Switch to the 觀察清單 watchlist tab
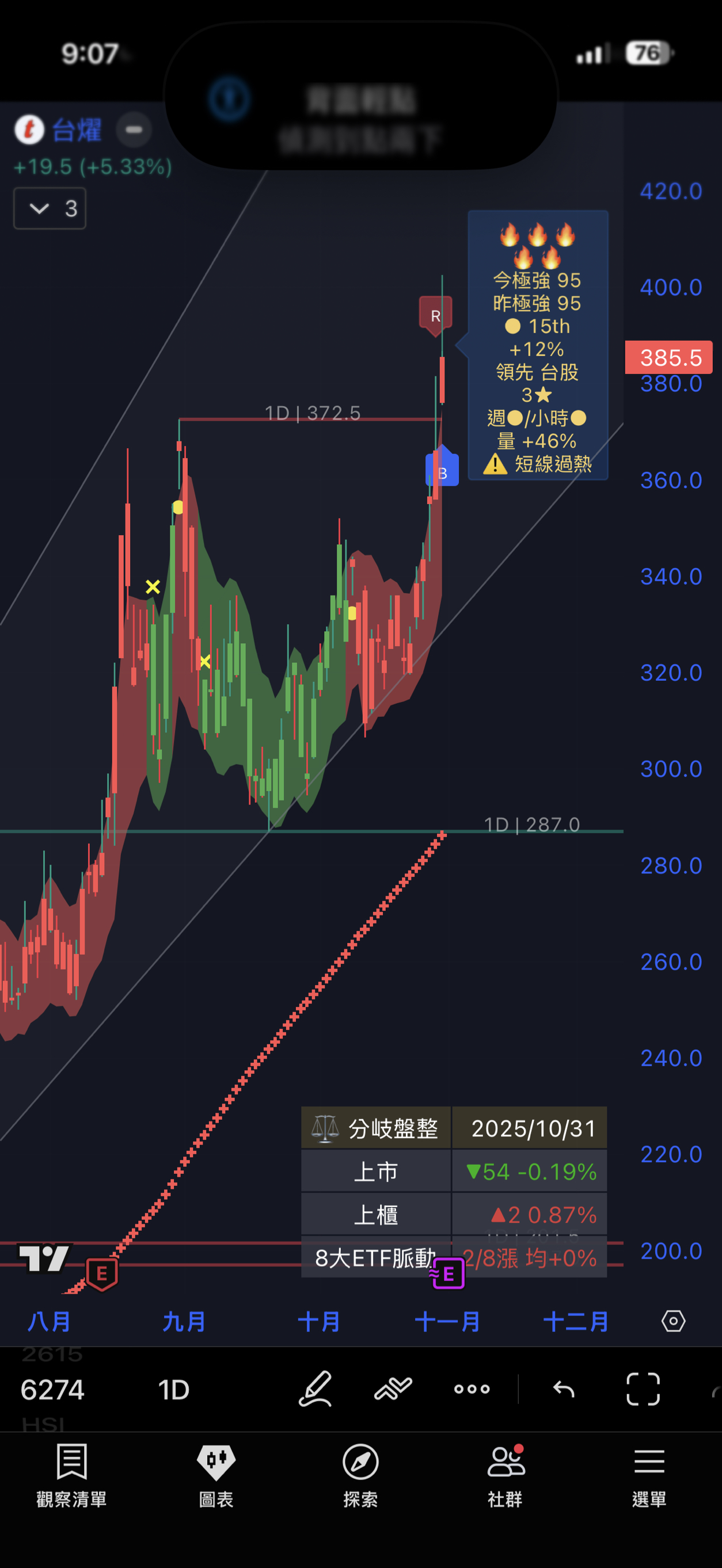 tap(72, 1474)
